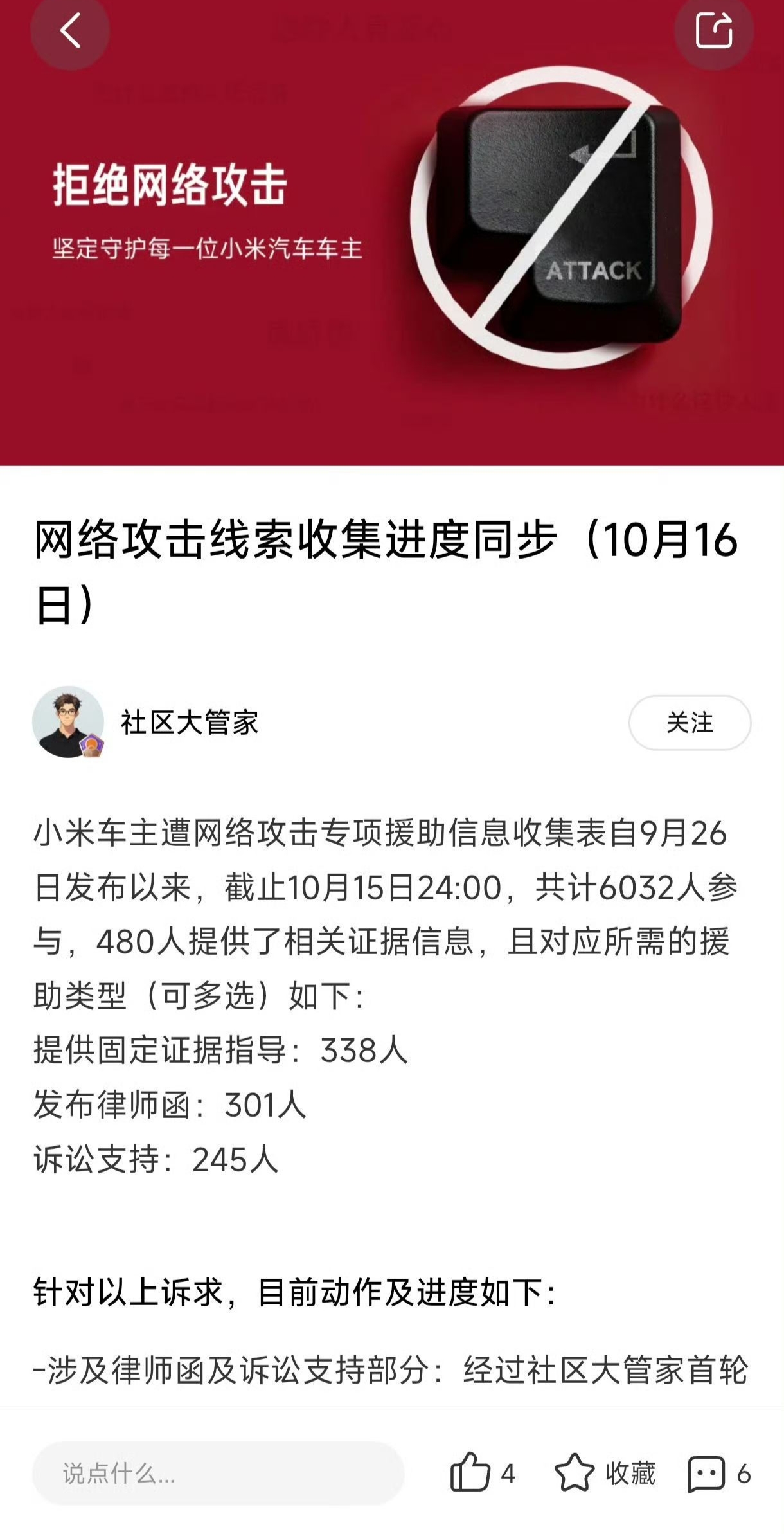The image size is (784, 1534).
Task: Go back using the top-left arrow
Action: (x=70, y=30)
